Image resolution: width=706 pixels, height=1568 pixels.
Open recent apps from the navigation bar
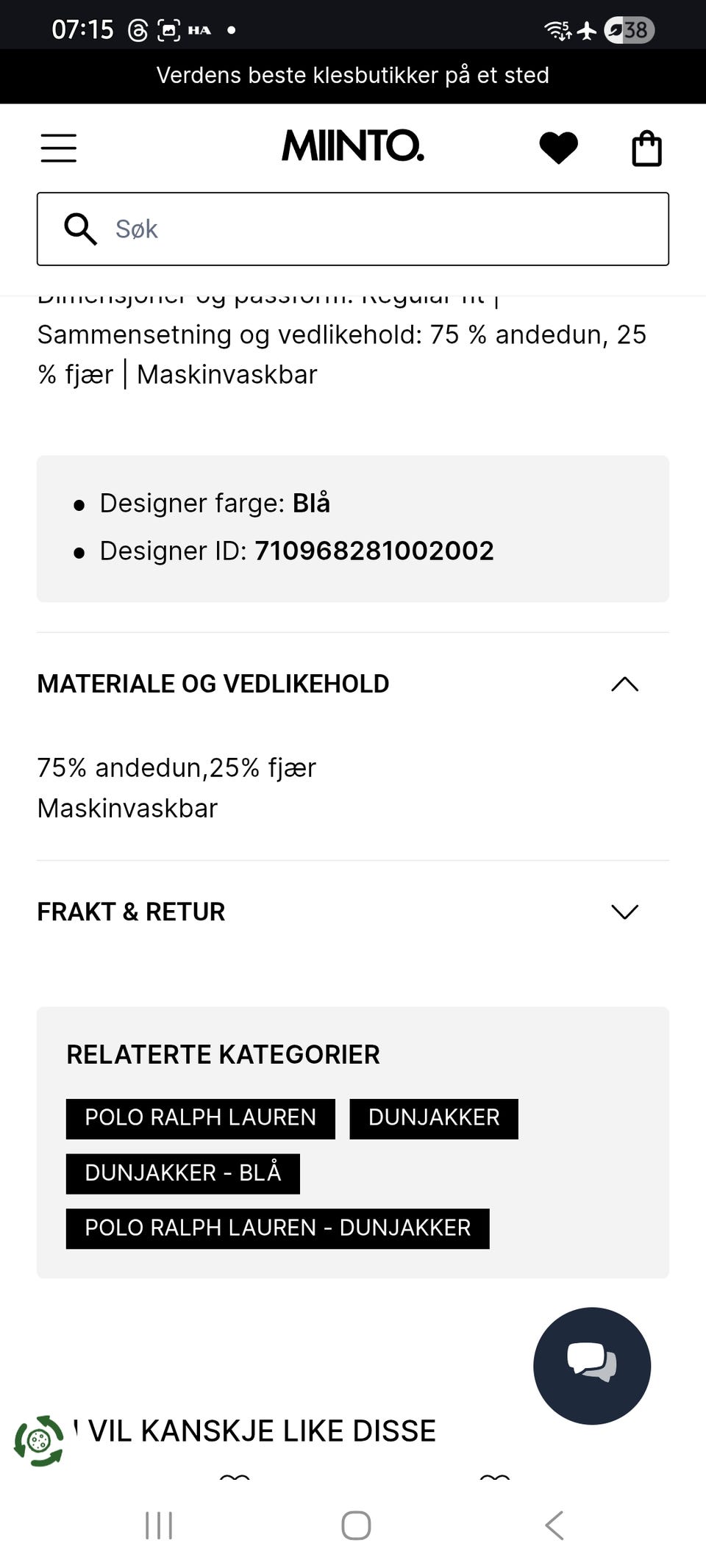tap(158, 1523)
